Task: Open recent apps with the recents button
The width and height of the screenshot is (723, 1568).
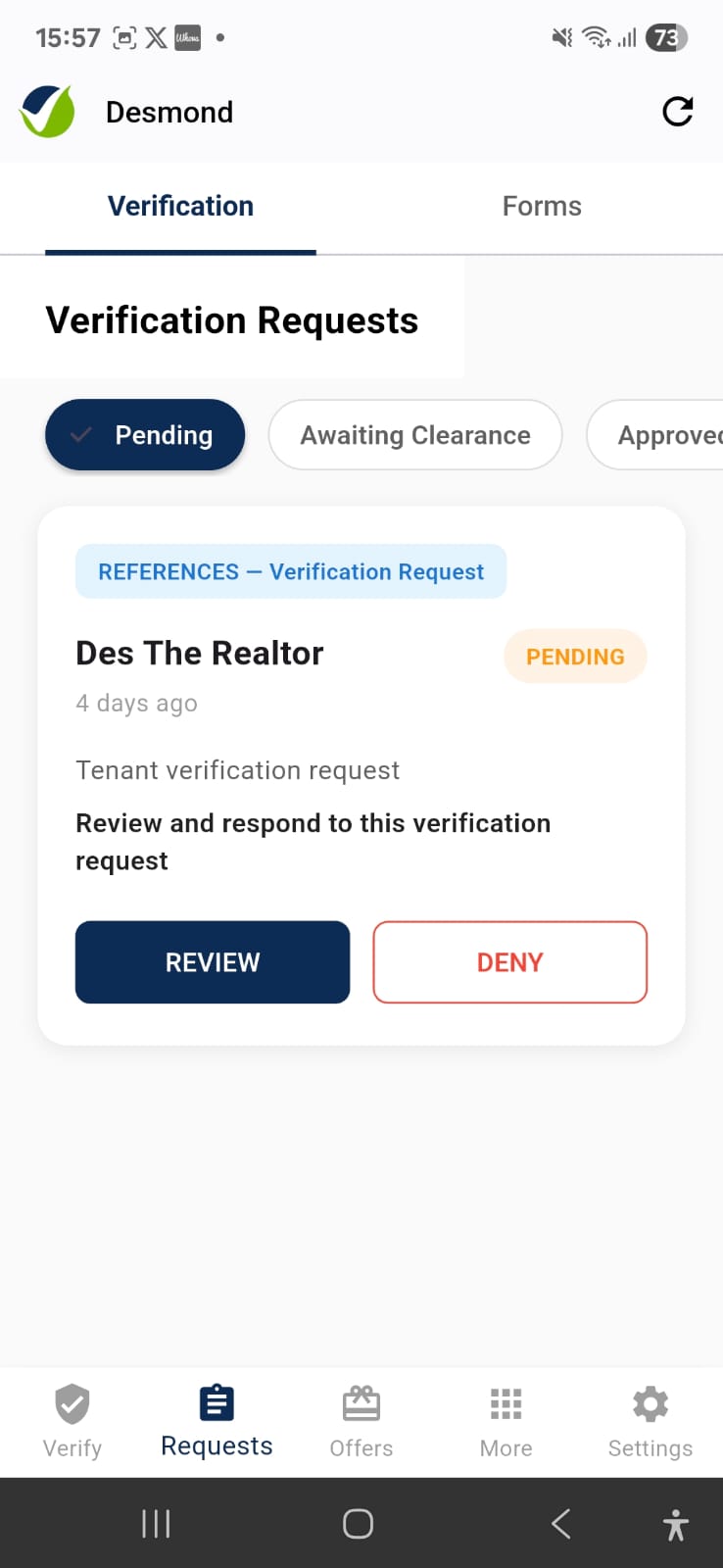Action: (x=156, y=1524)
